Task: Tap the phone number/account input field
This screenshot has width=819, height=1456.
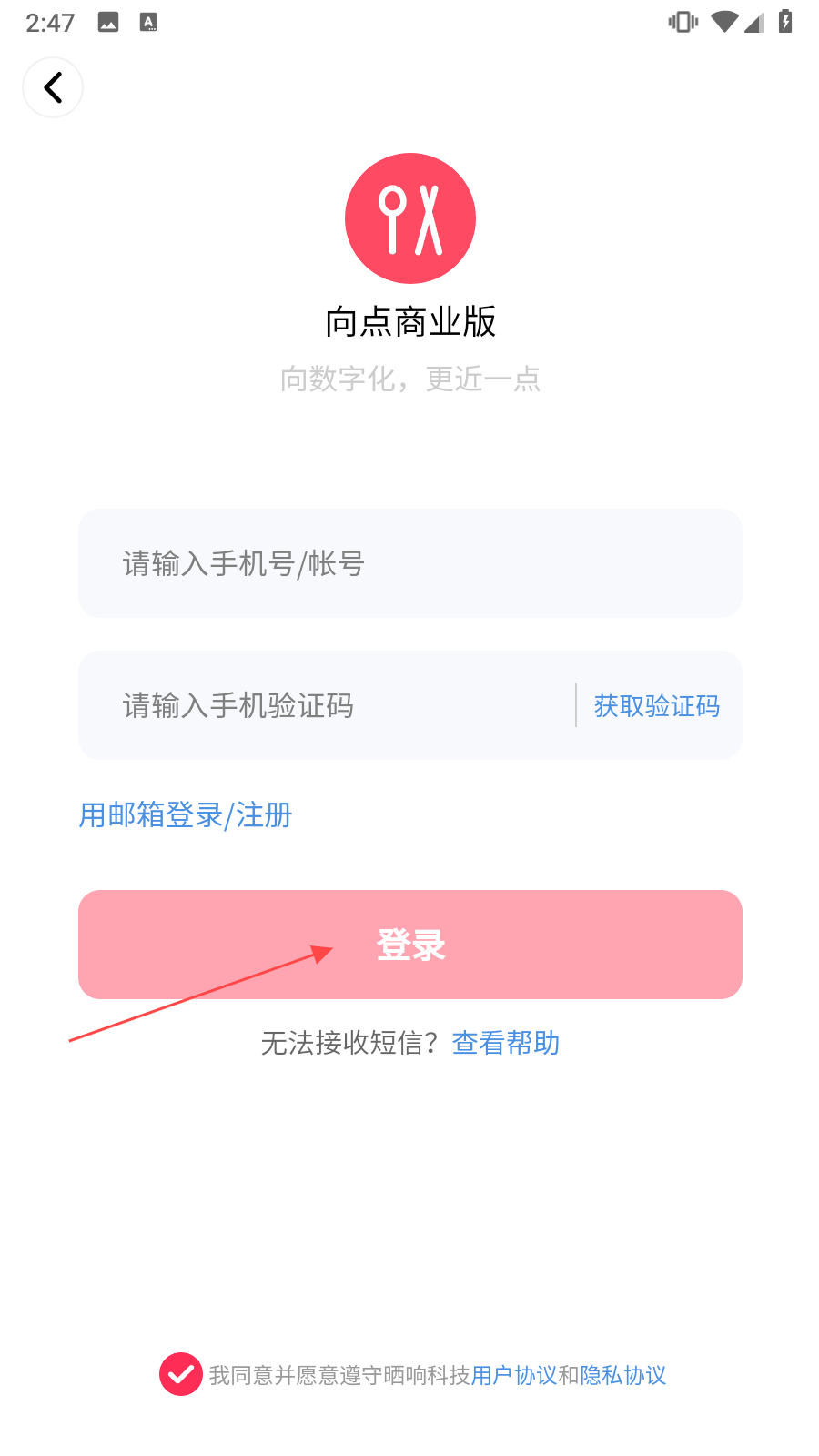Action: [410, 563]
